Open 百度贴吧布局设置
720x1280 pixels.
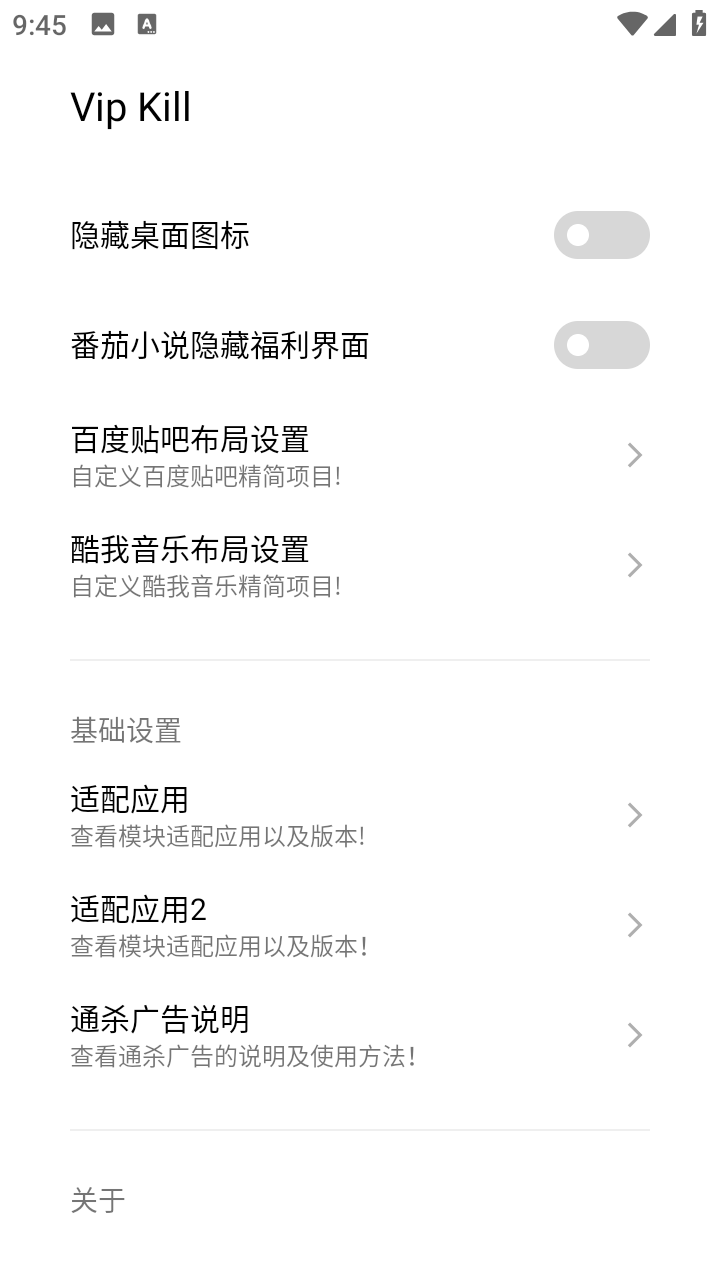tap(358, 455)
